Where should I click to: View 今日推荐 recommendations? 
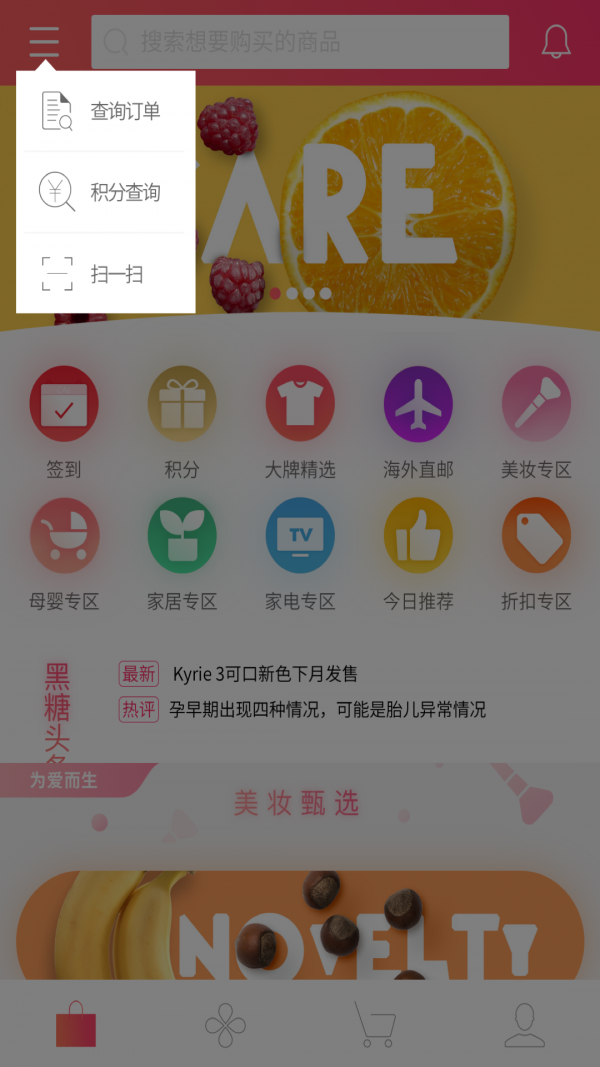coord(418,536)
